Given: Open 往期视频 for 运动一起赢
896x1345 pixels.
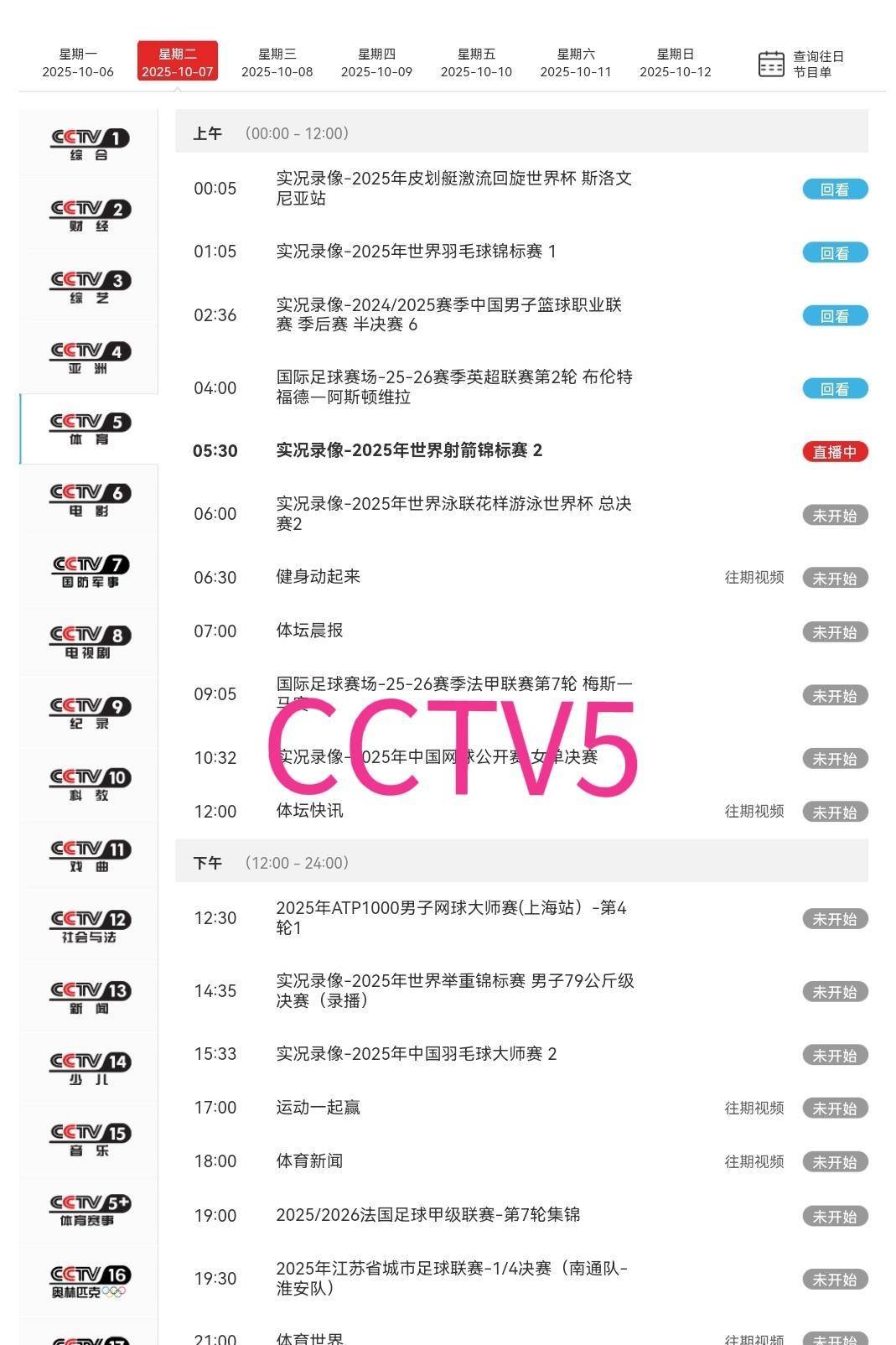Looking at the screenshot, I should [x=754, y=1109].
